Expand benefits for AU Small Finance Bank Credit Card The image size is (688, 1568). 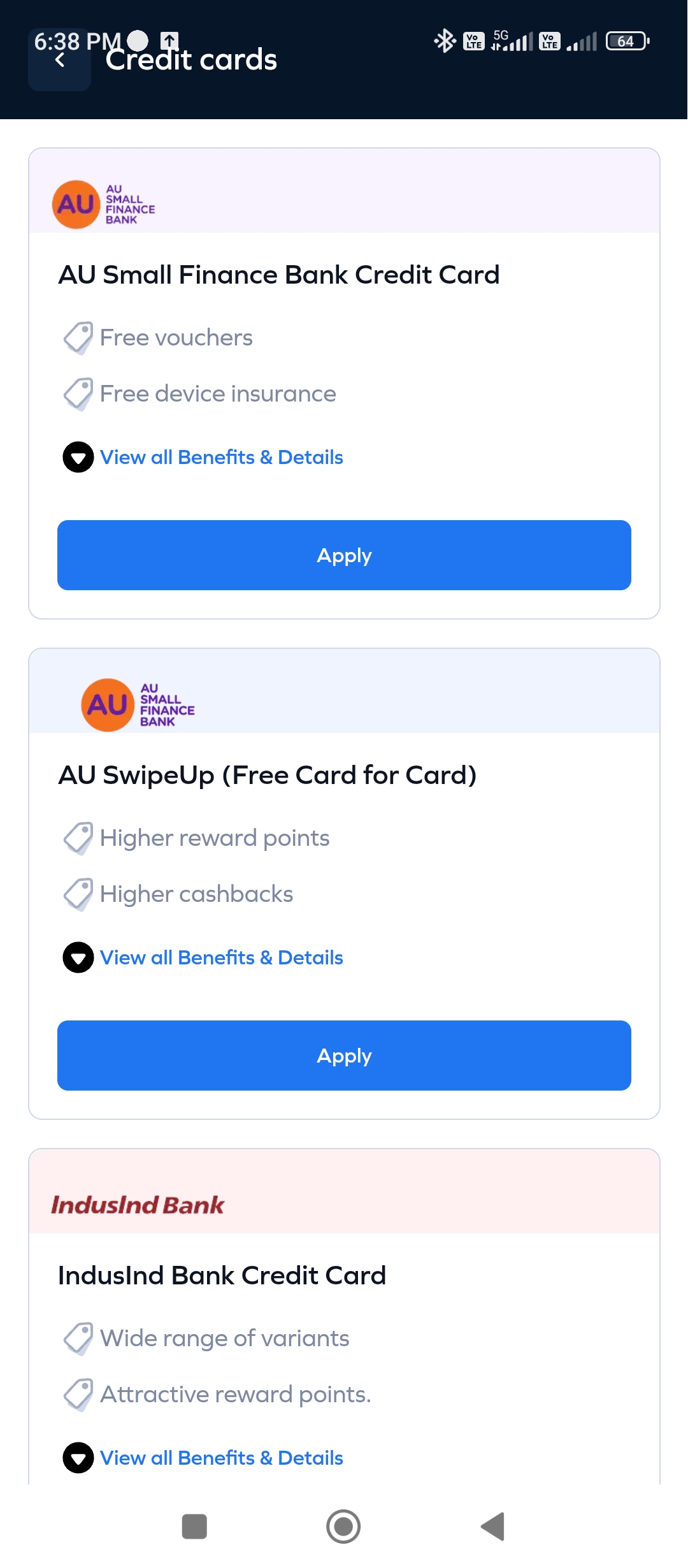click(x=203, y=457)
